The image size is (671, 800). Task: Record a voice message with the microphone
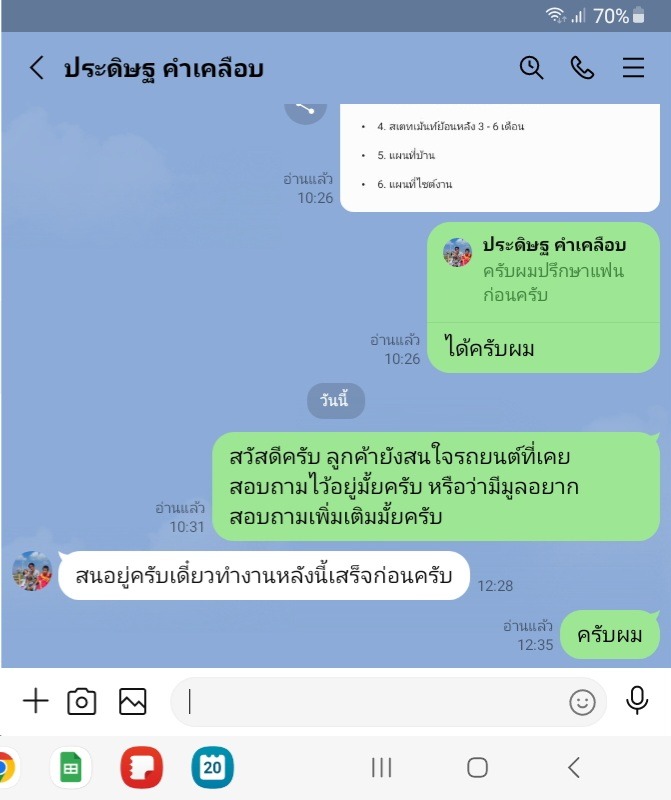click(x=637, y=701)
